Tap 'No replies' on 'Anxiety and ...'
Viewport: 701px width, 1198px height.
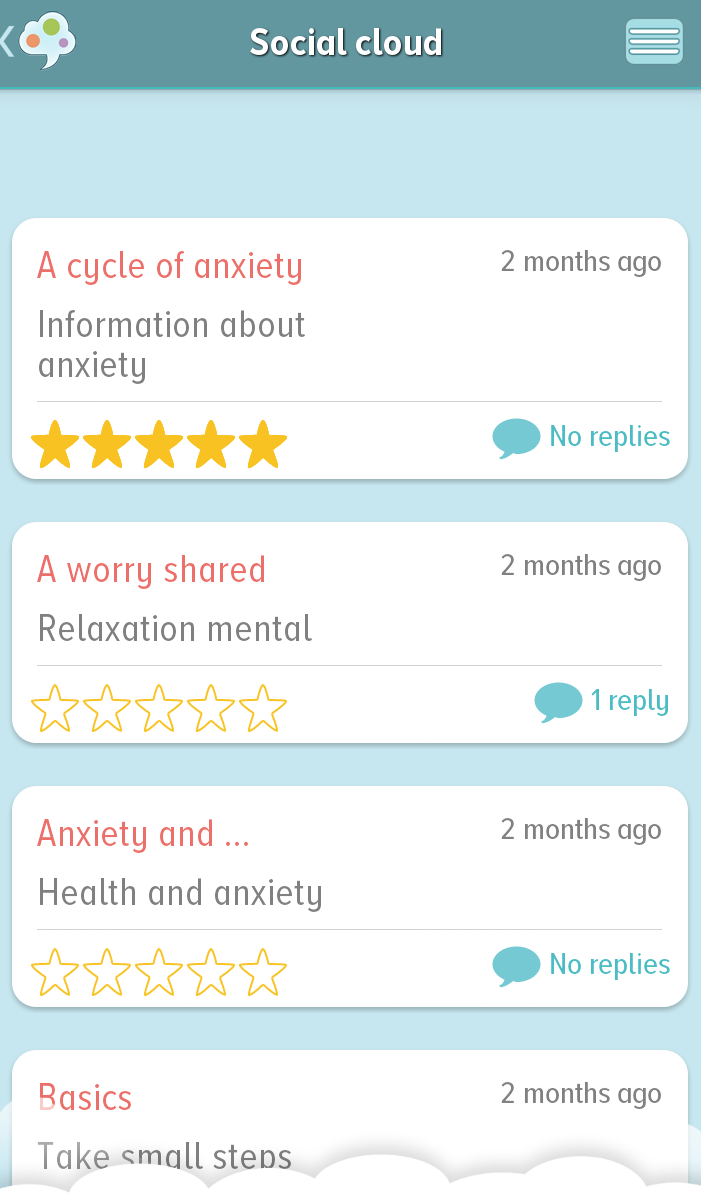(x=581, y=966)
